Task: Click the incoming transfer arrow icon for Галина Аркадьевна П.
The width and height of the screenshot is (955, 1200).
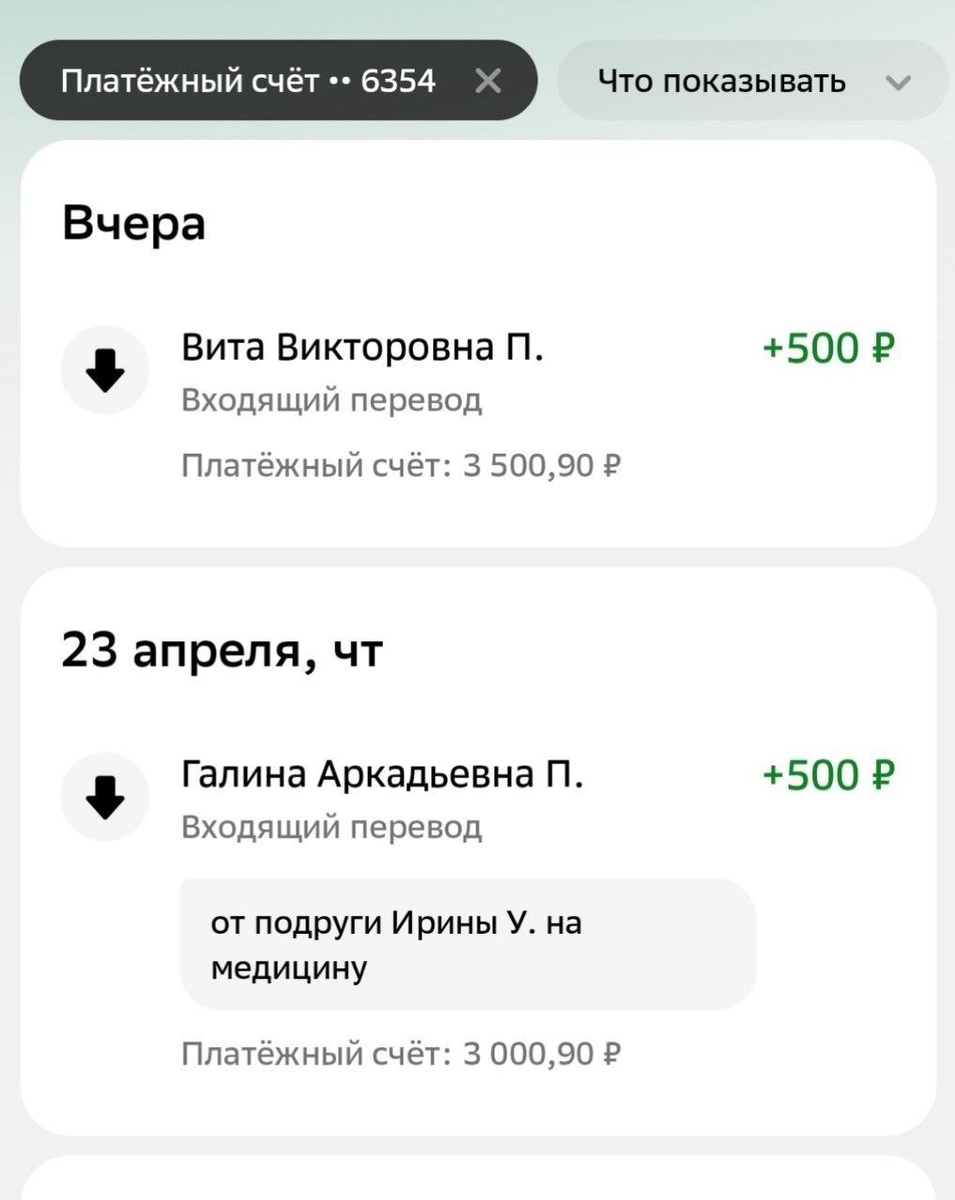Action: tap(104, 797)
